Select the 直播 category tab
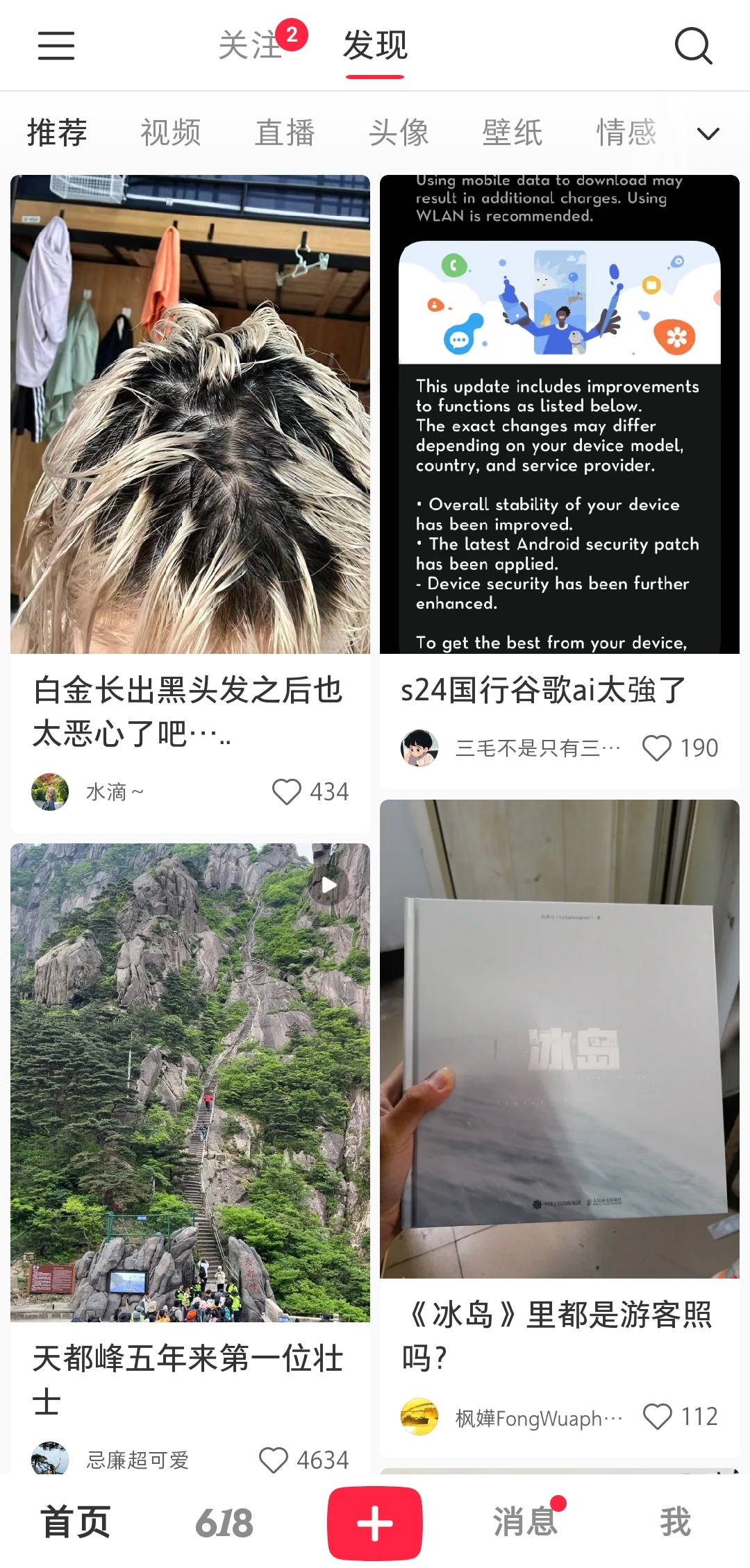750x1568 pixels. (x=285, y=133)
